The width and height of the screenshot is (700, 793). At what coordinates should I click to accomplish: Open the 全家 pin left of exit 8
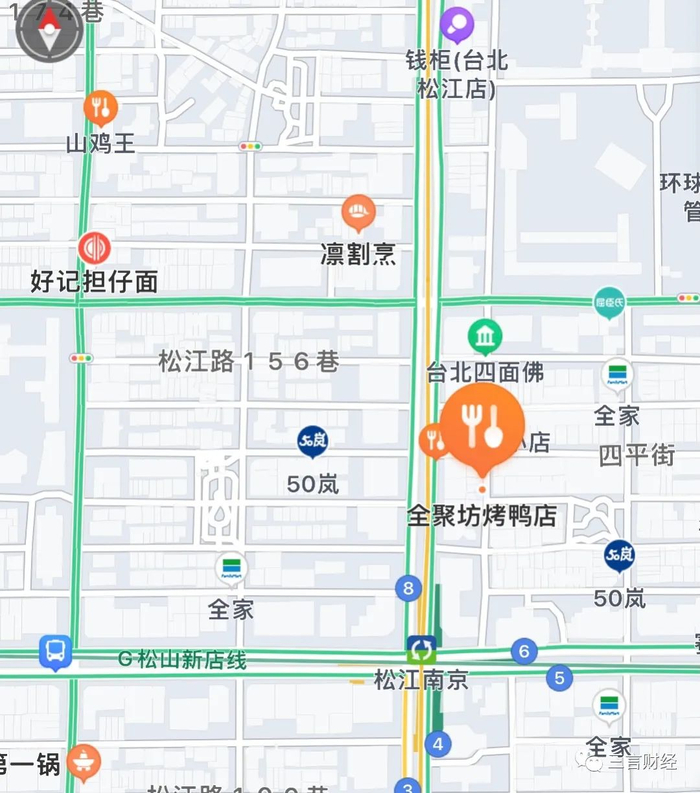click(232, 569)
